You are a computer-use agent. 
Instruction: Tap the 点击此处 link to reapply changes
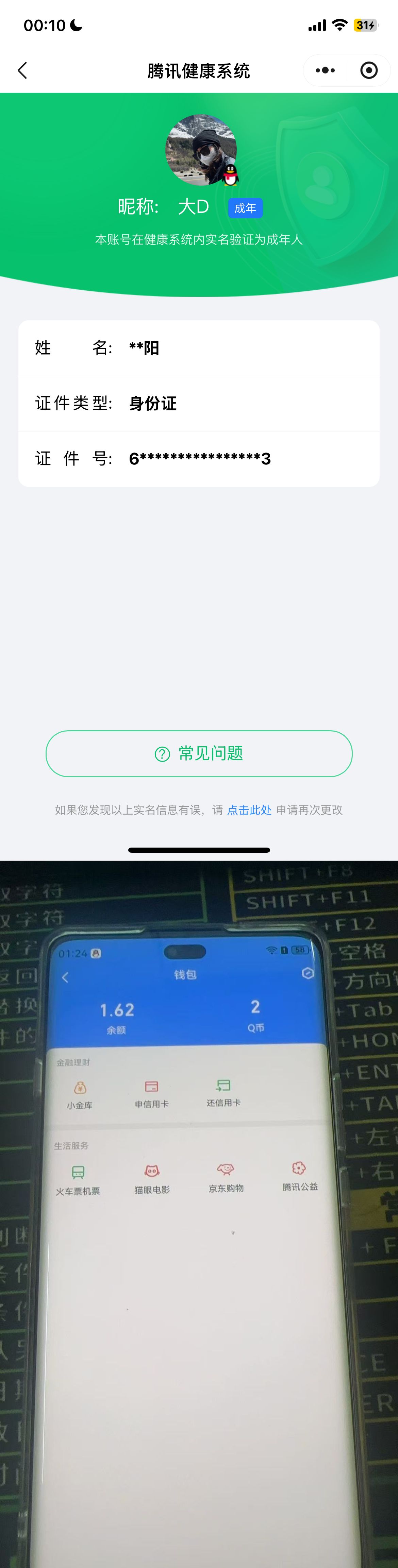(x=249, y=809)
